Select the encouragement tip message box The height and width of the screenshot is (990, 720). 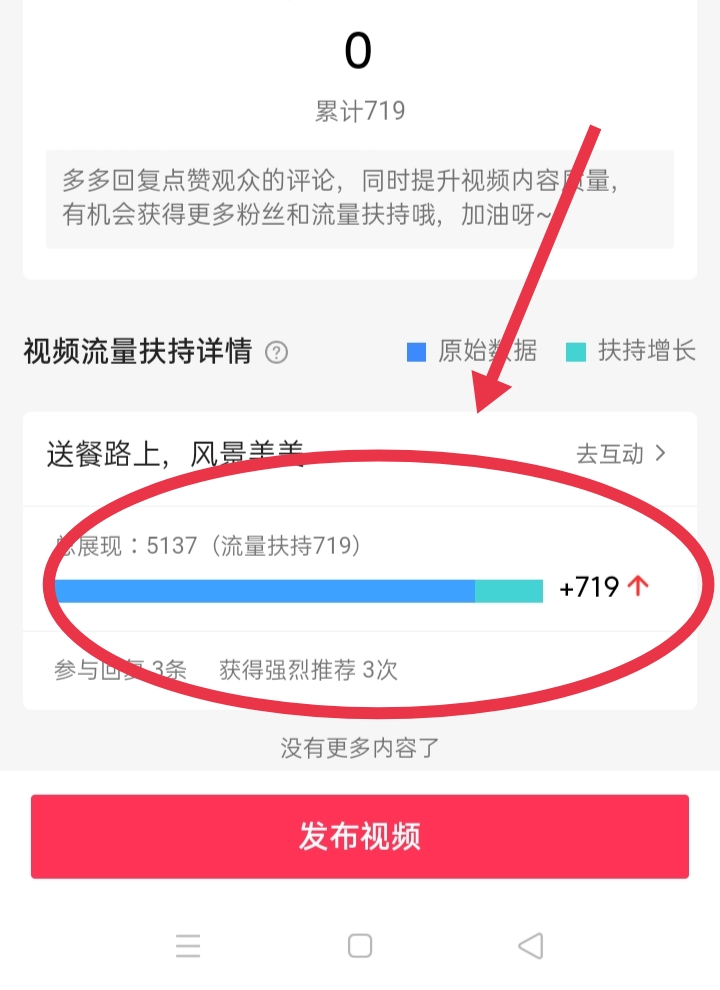click(x=360, y=197)
